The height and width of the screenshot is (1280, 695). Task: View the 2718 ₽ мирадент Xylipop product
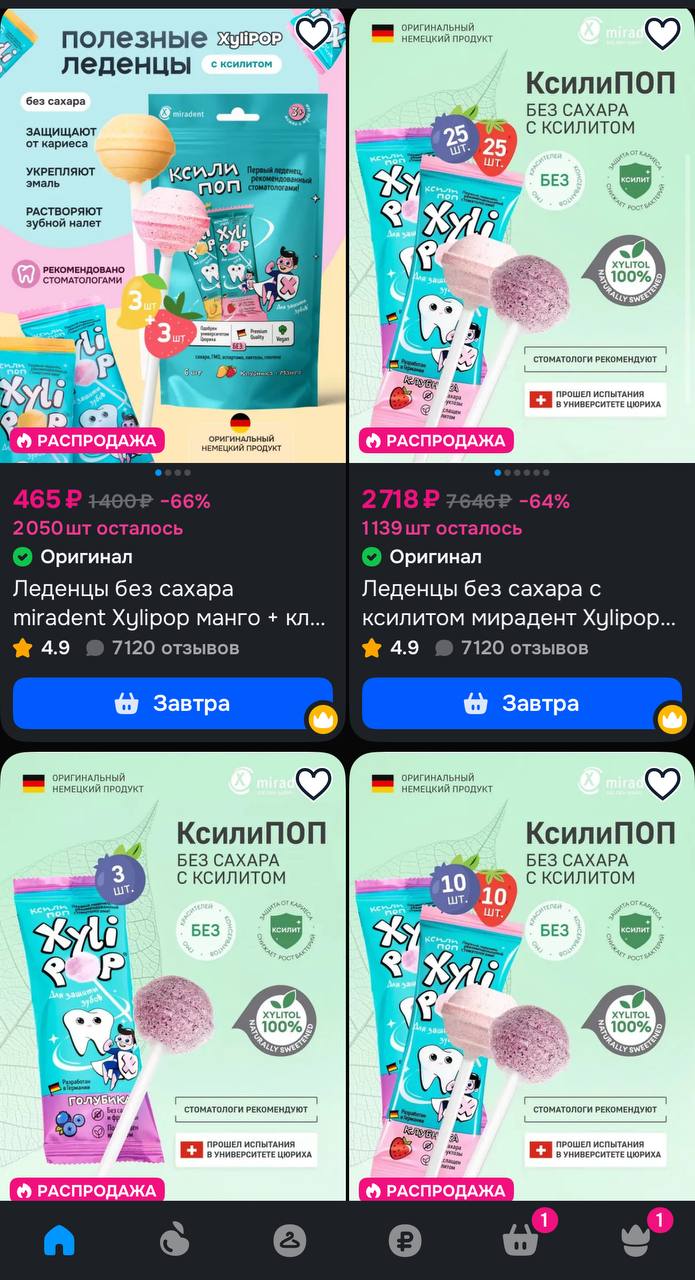coord(521,603)
